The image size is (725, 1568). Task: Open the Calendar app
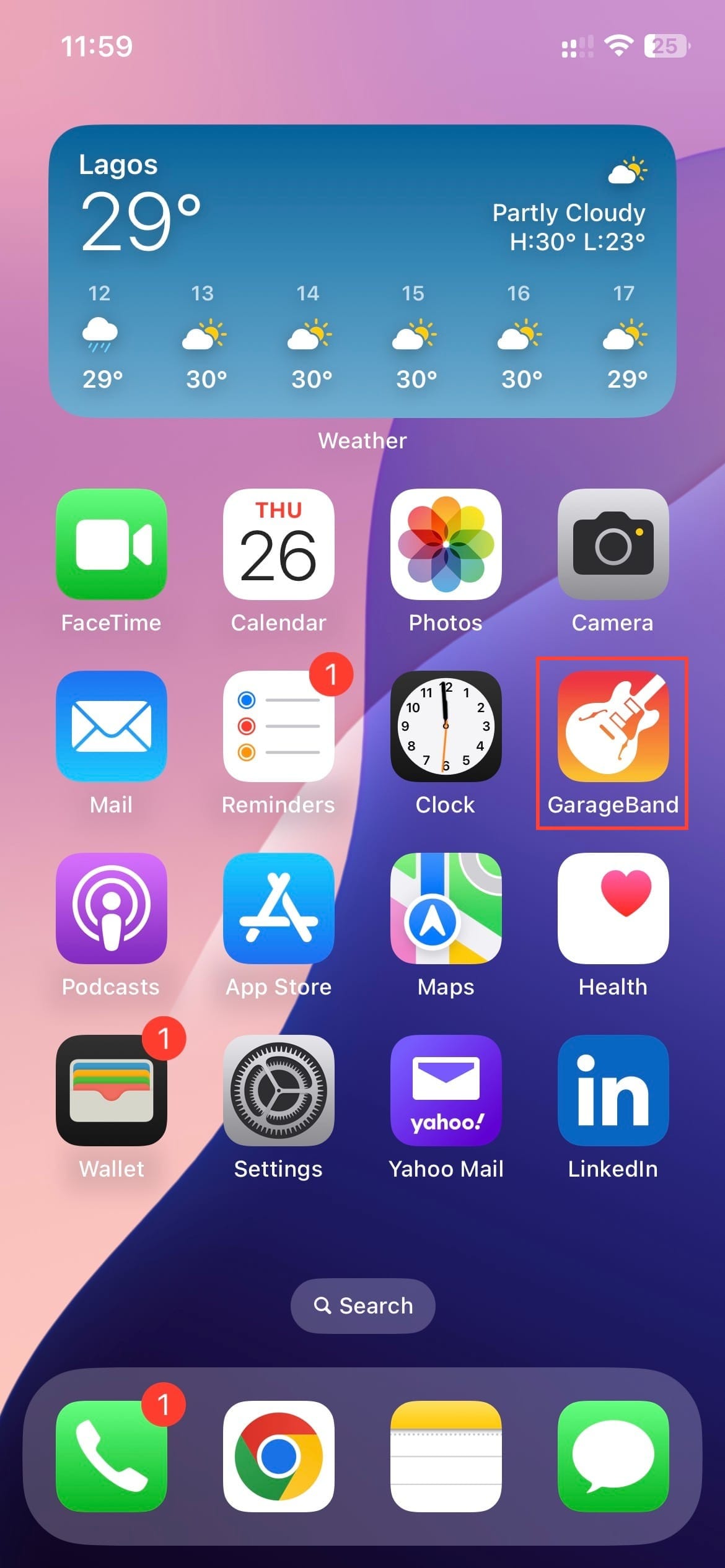tap(278, 544)
